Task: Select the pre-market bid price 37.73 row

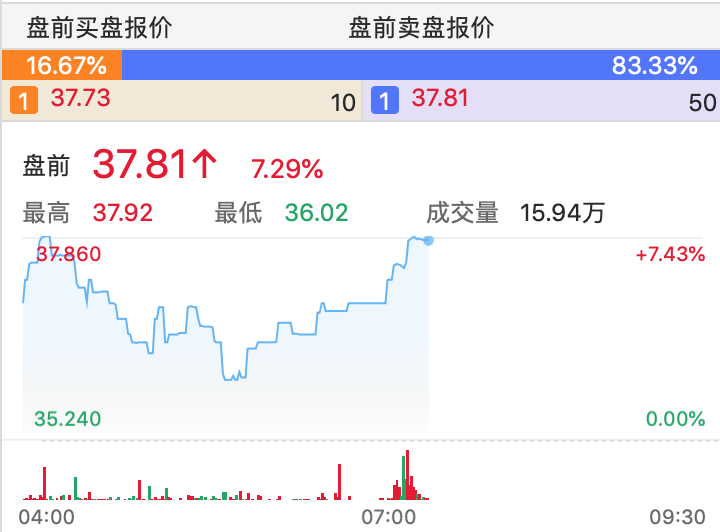Action: coord(180,100)
